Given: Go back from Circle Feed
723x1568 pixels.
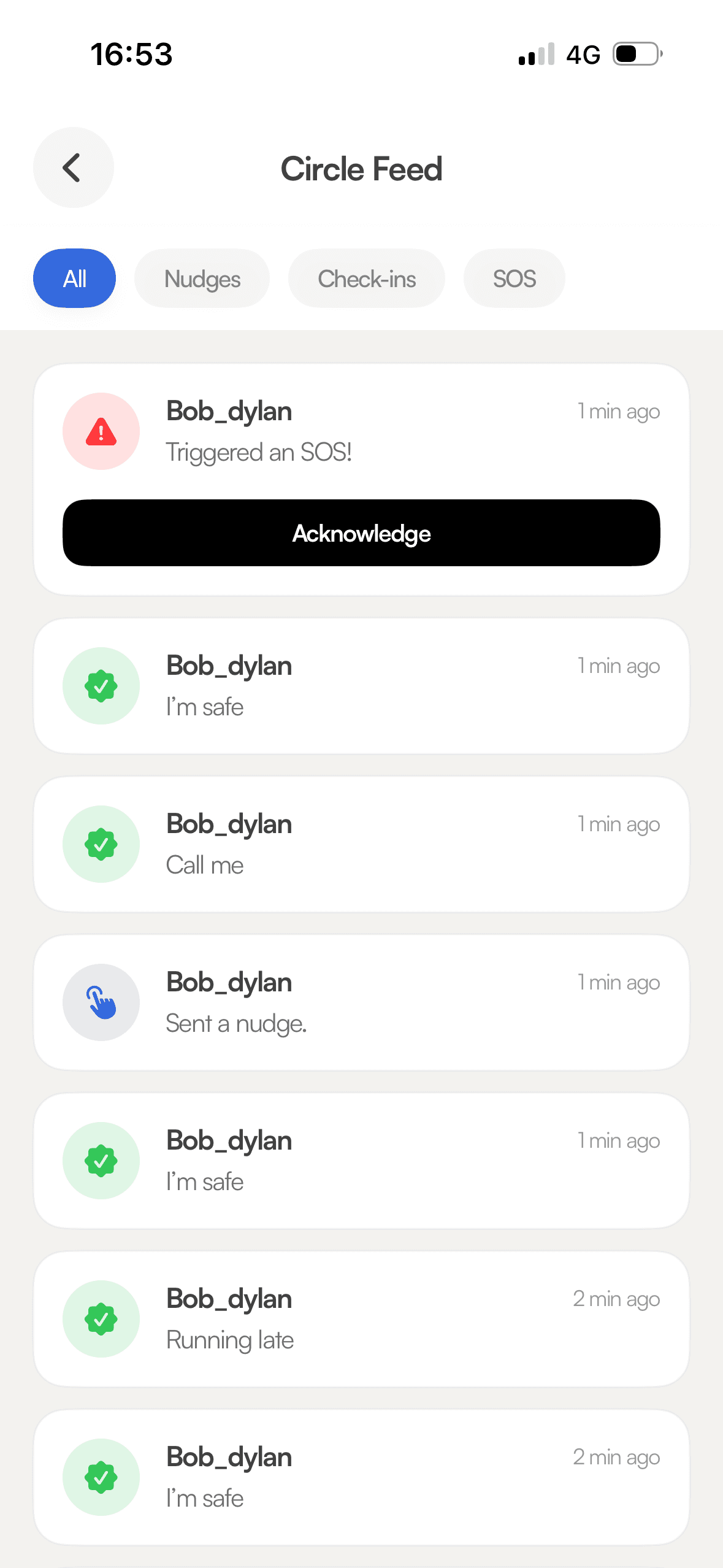Looking at the screenshot, I should click(x=73, y=167).
